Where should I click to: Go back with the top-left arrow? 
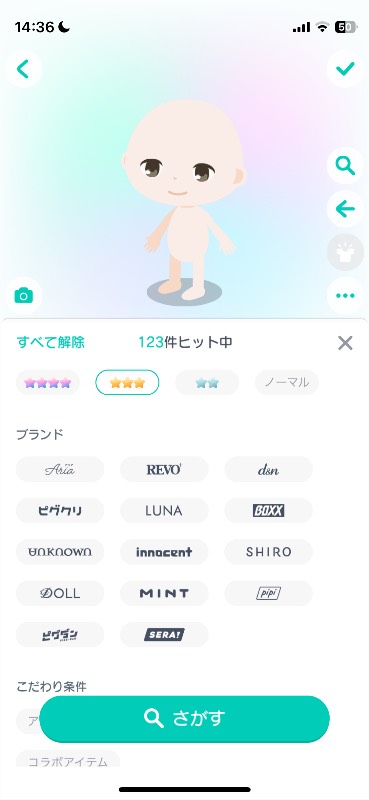23,69
